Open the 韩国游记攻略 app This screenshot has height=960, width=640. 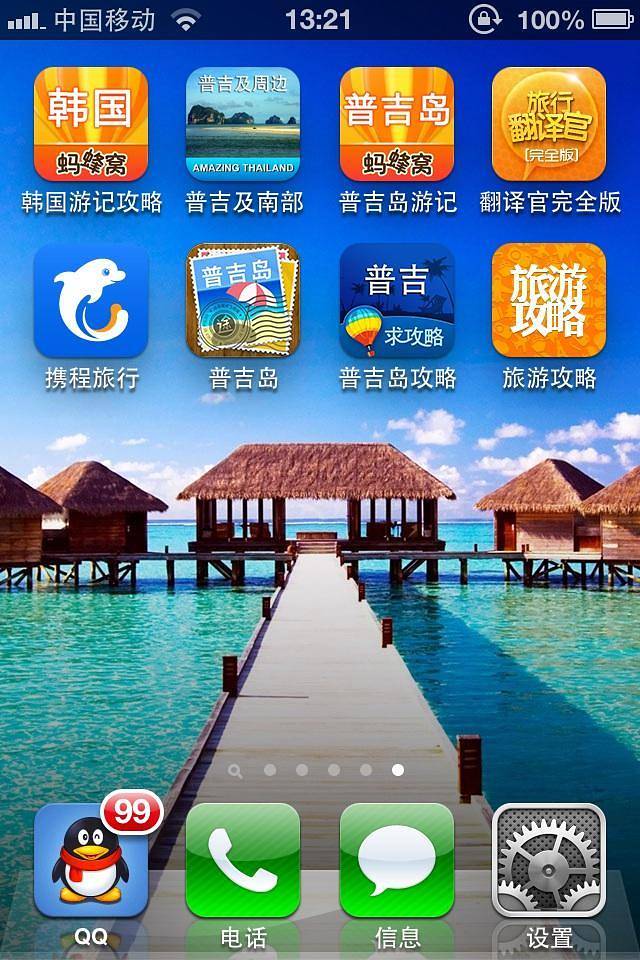click(91, 124)
